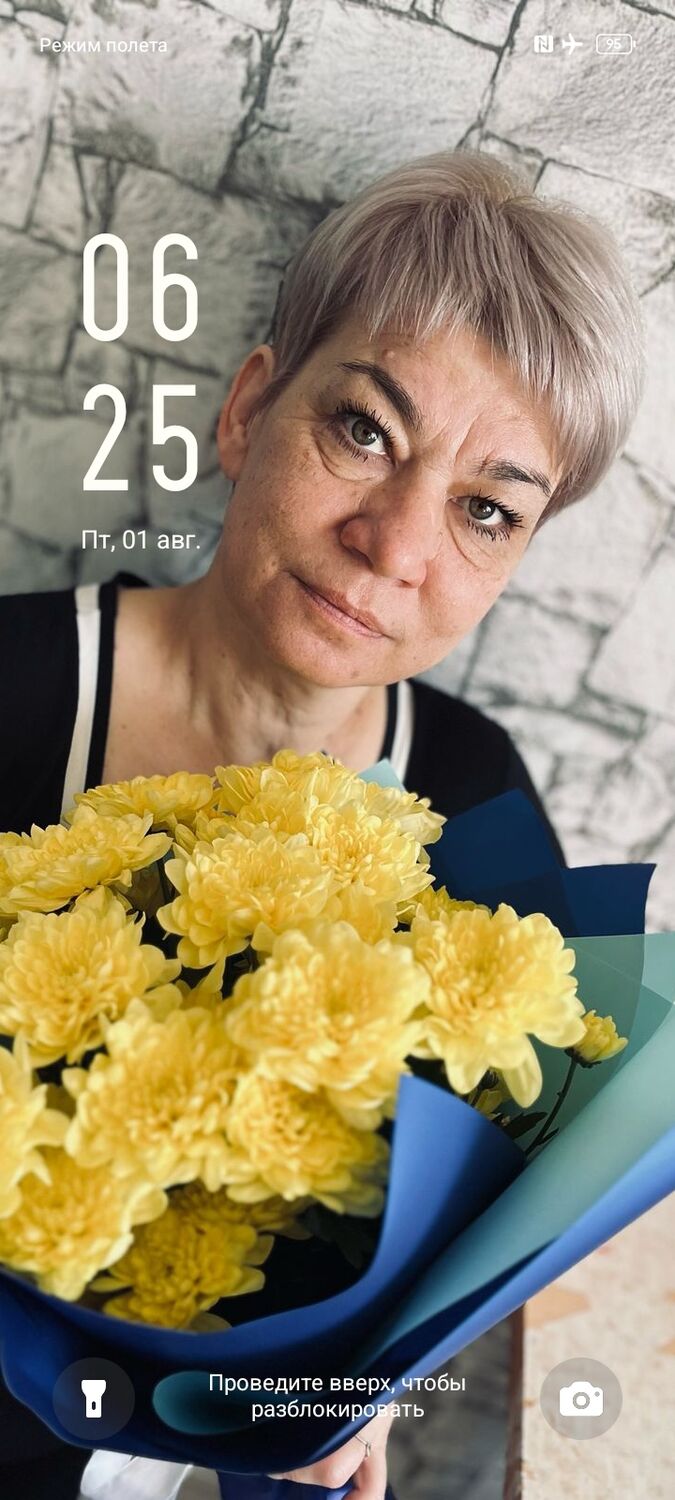
Task: Turn on the flashlight shortcut
Action: [x=93, y=1398]
